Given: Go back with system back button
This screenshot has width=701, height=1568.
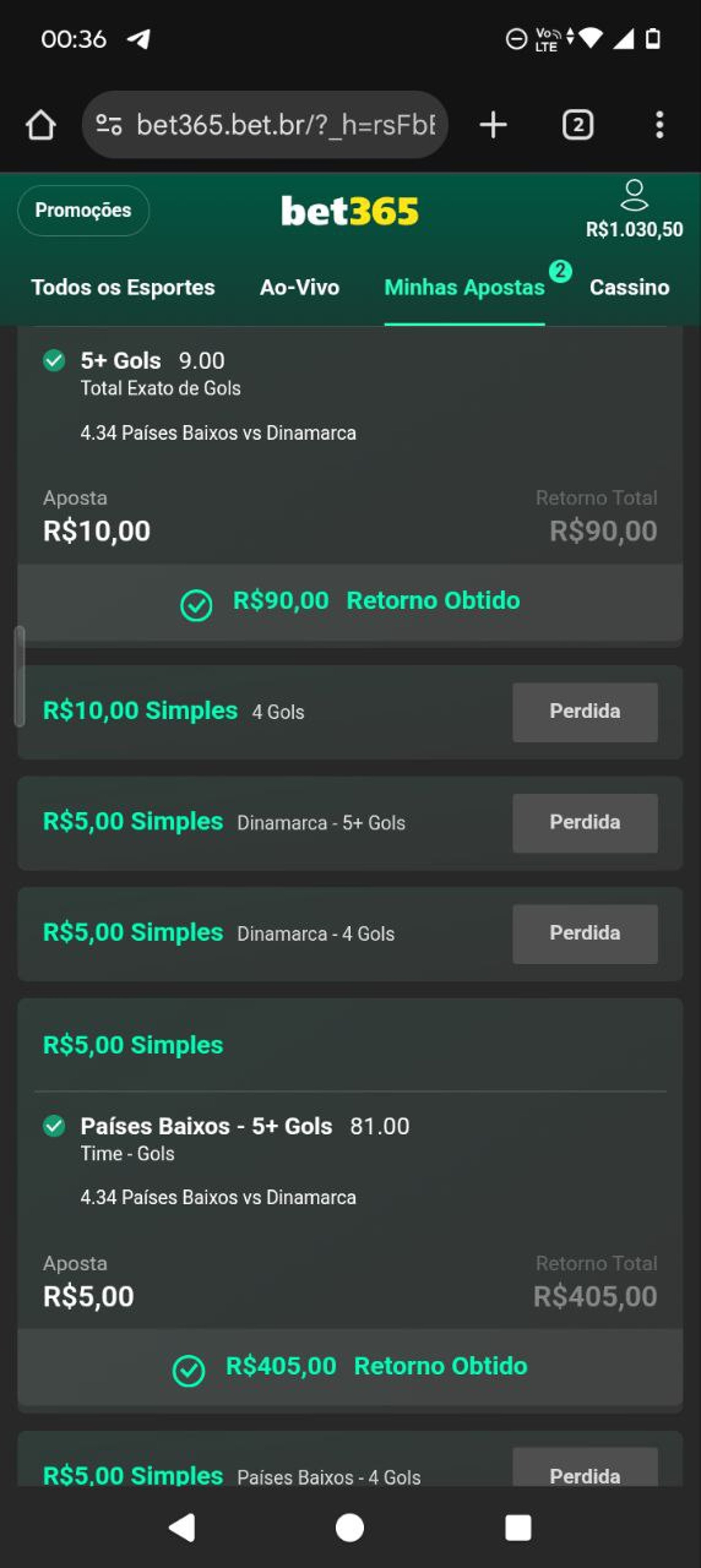Looking at the screenshot, I should coord(181,1528).
